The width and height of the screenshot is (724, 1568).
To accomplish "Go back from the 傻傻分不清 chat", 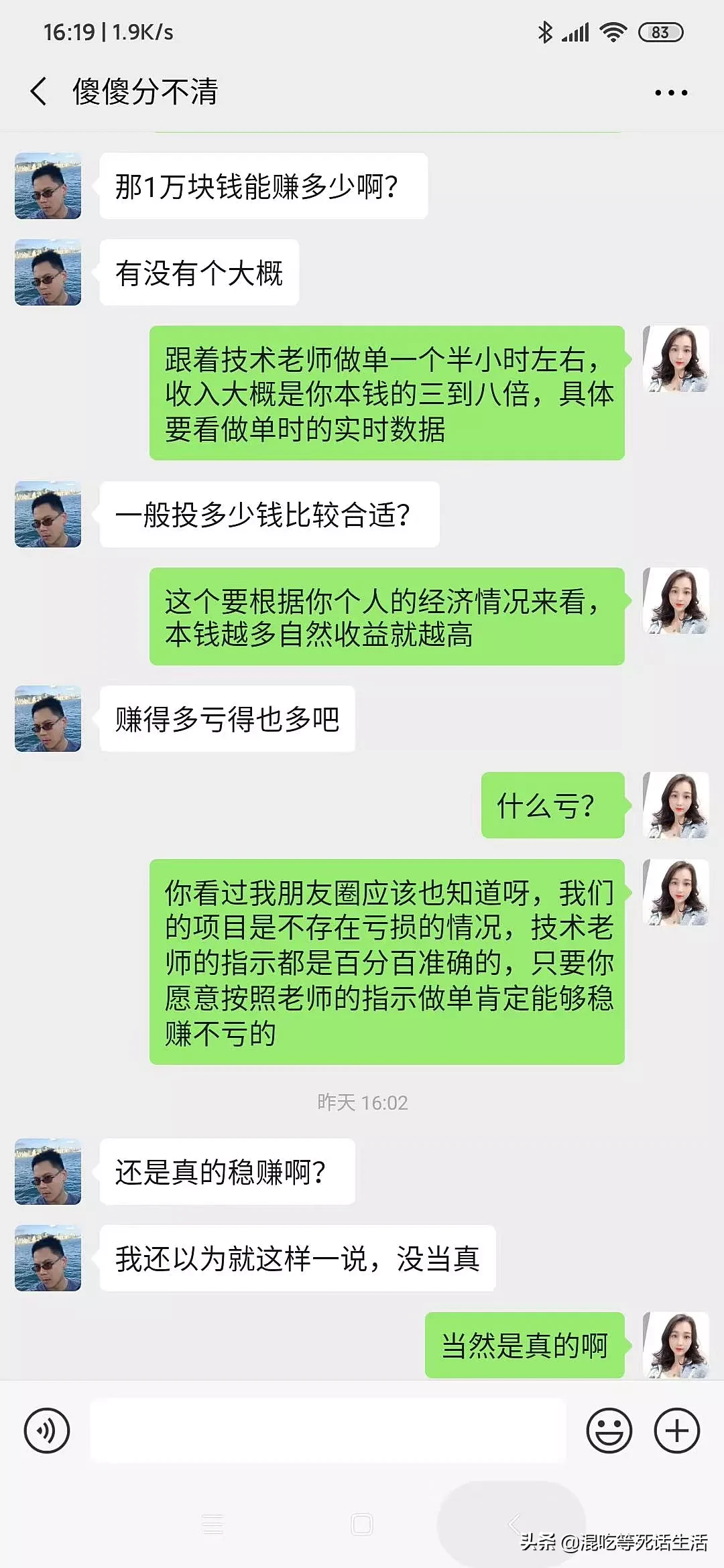I will pyautogui.click(x=39, y=91).
